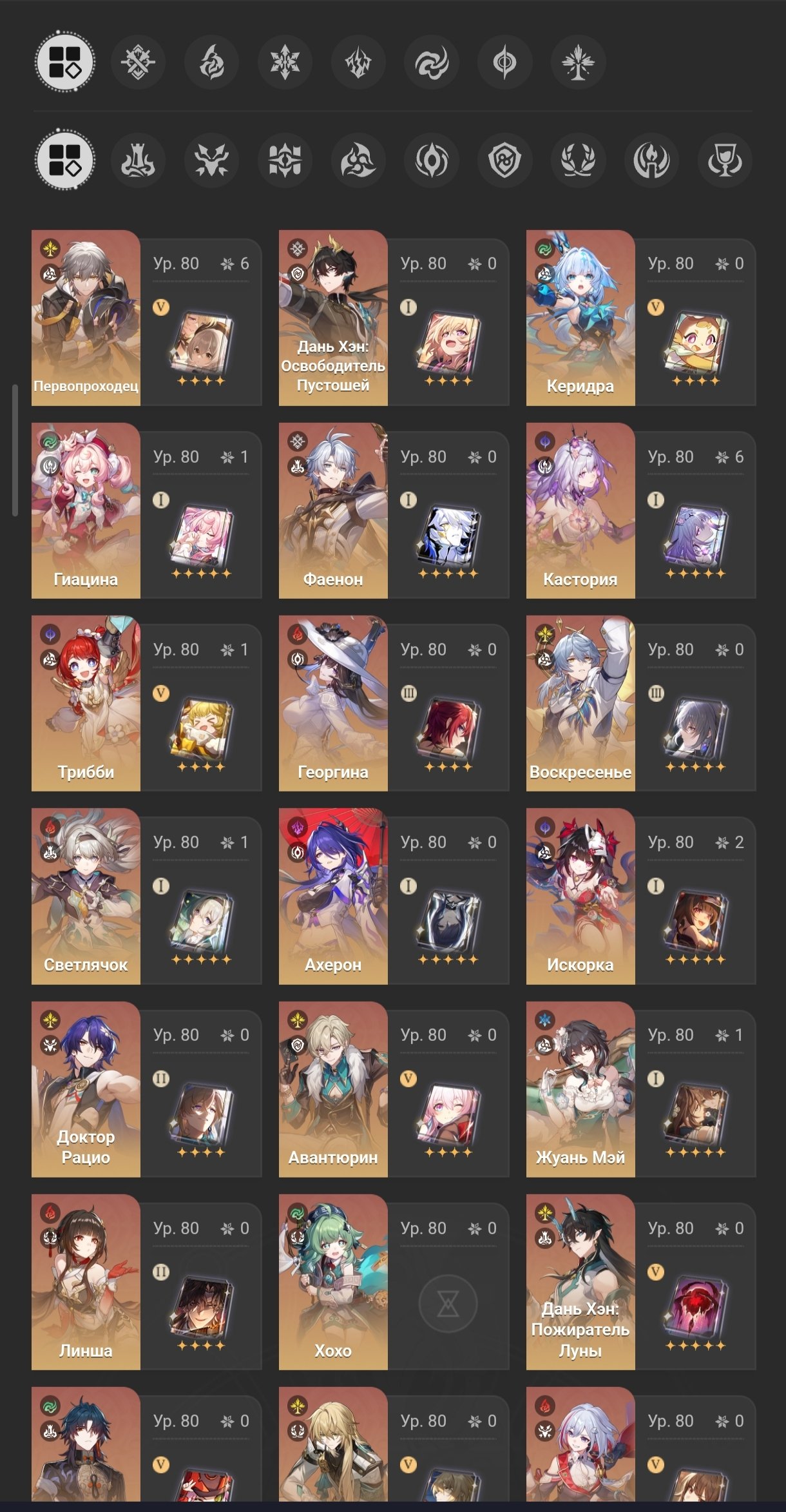786x1512 pixels.
Task: Filter characters by Physical element
Action: [x=138, y=63]
